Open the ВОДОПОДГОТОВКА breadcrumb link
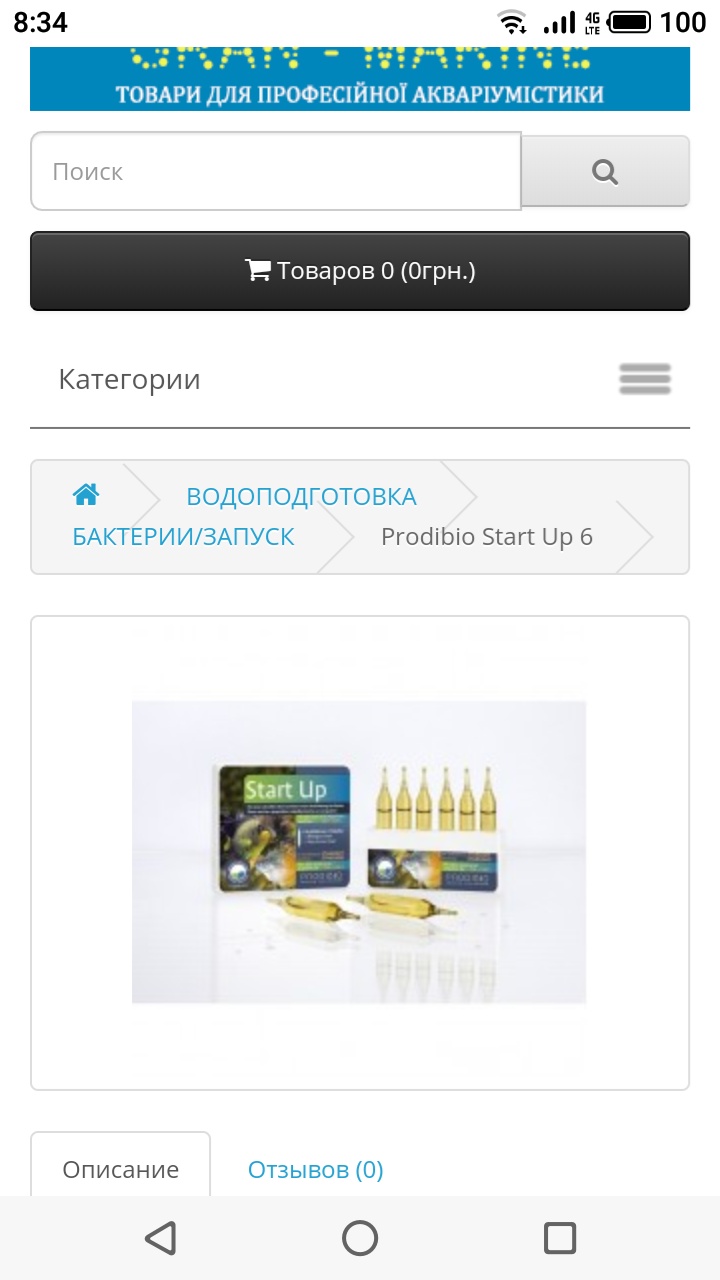The image size is (720, 1280). click(x=301, y=496)
